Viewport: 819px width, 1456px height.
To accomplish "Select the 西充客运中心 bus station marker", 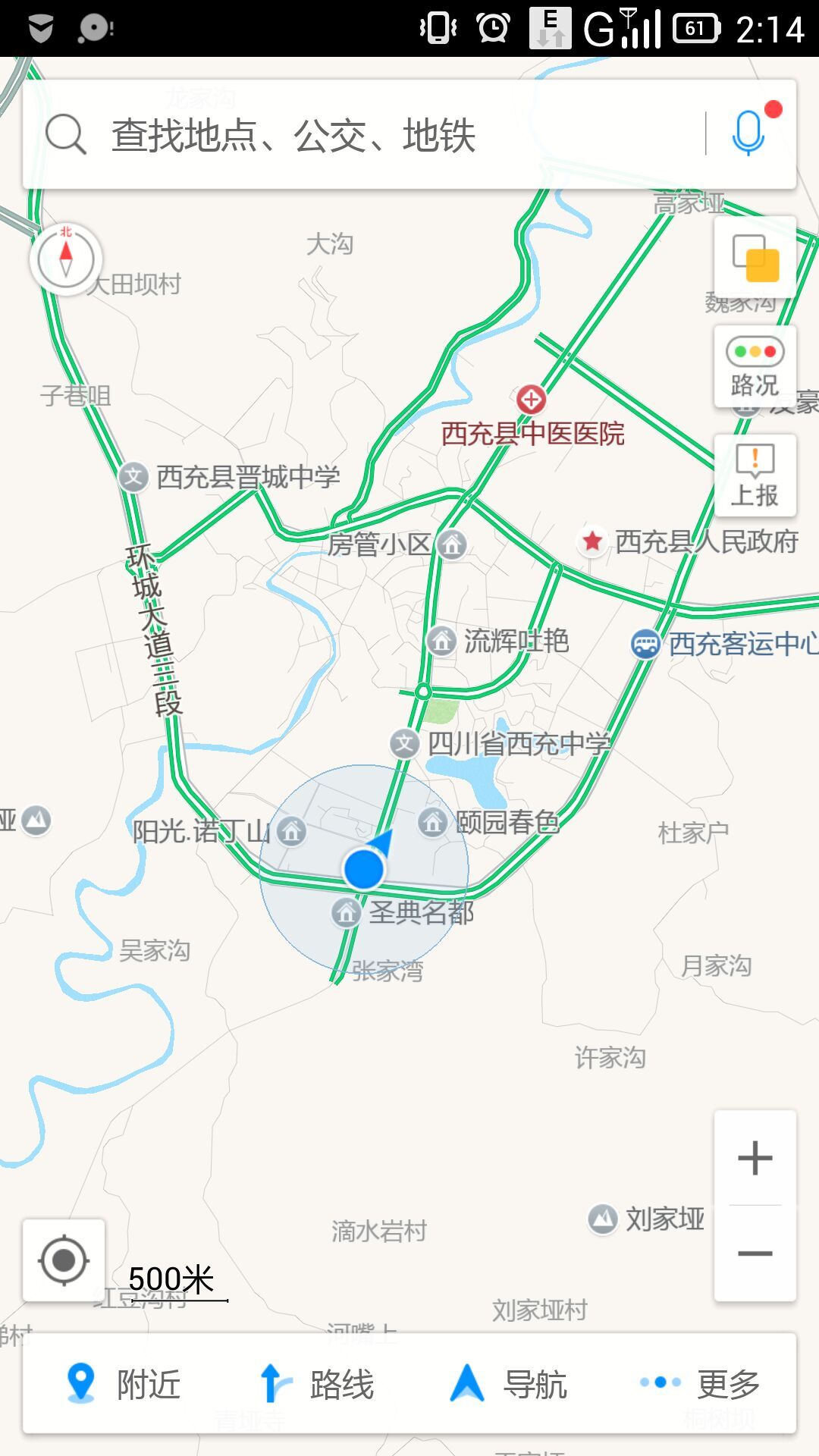I will (x=645, y=644).
